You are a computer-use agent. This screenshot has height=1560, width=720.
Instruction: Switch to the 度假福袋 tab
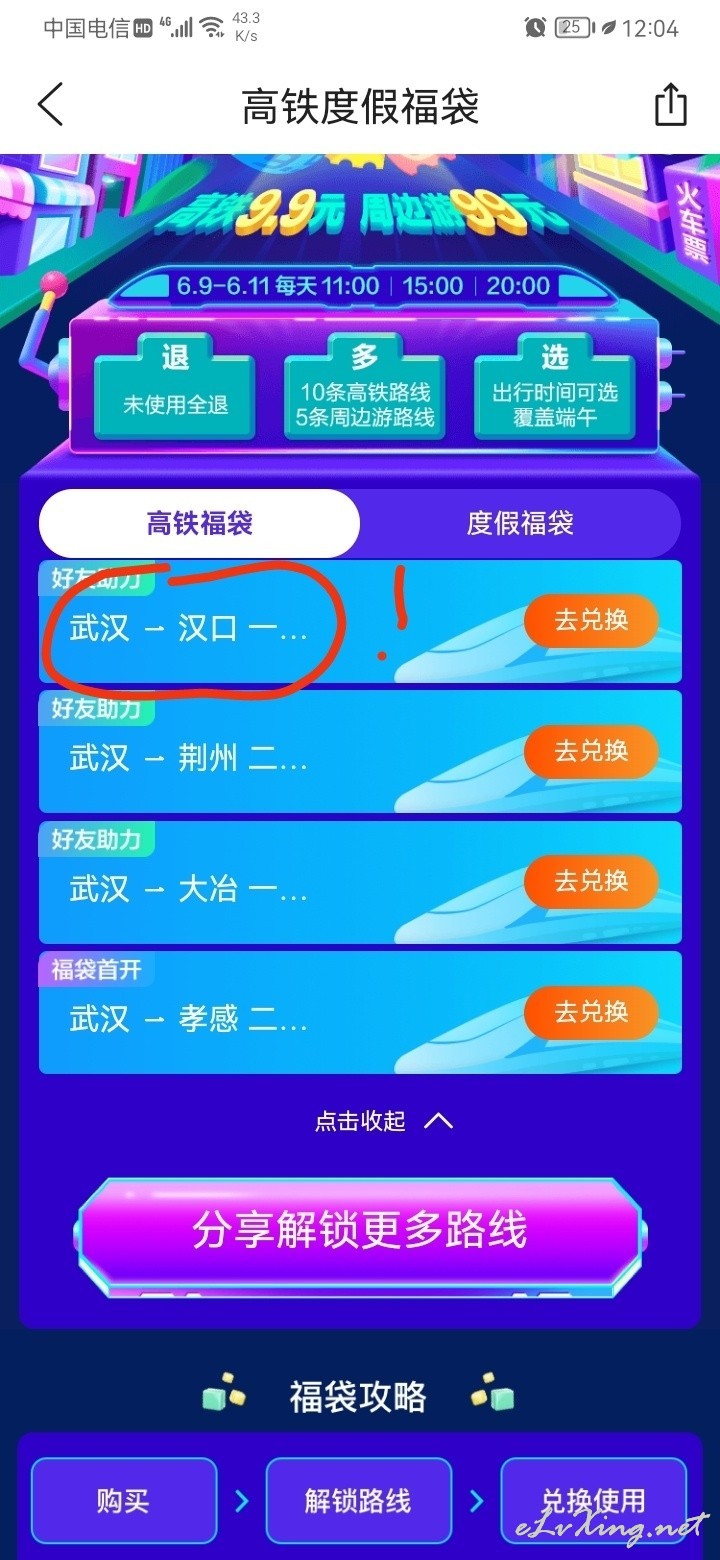520,523
